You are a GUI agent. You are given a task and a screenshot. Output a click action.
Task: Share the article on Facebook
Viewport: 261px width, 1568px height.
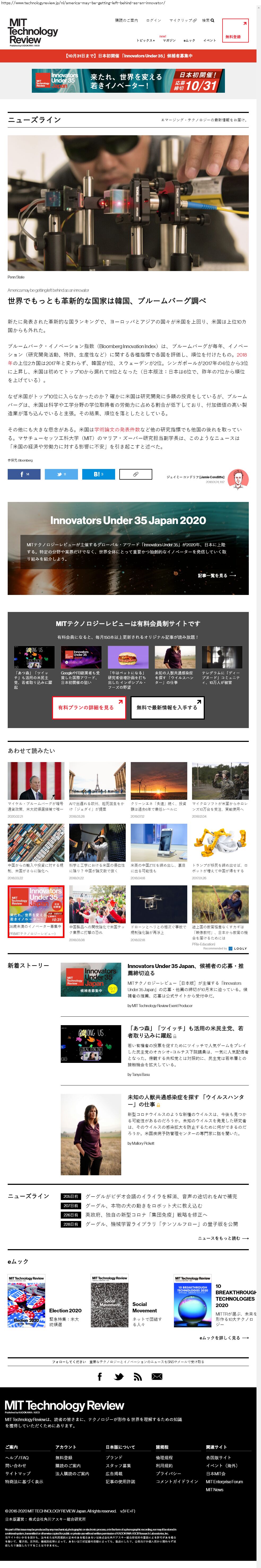24,474
